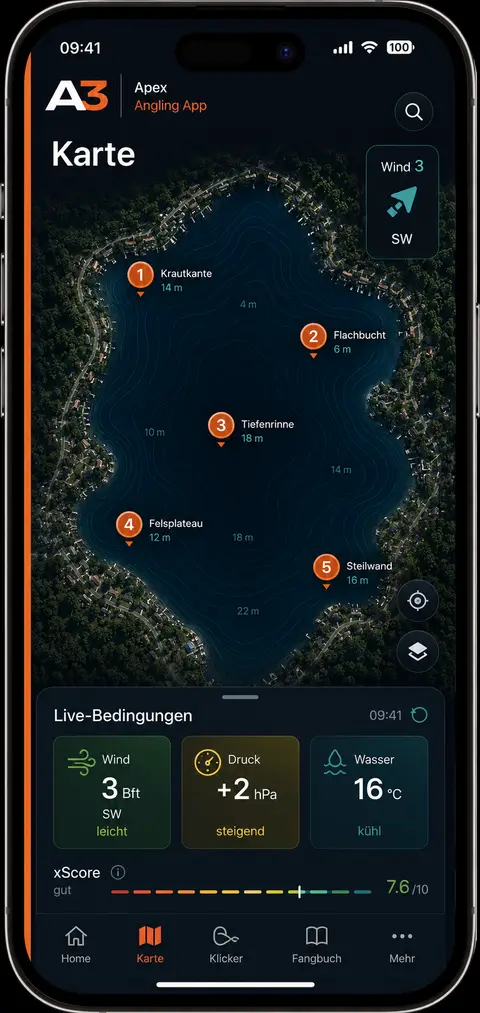The image size is (480, 1013).
Task: Open the search magnifier icon
Action: coord(413,112)
